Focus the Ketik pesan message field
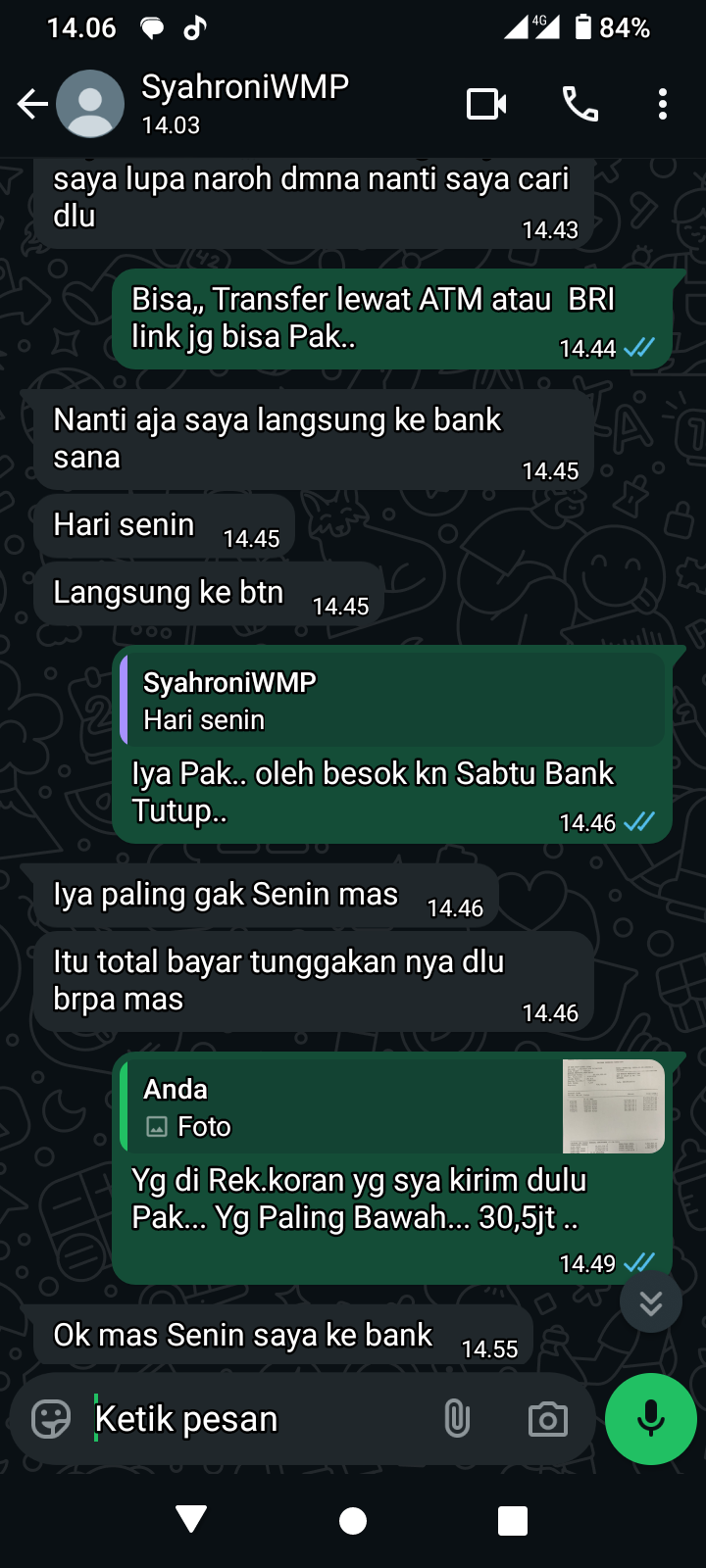The width and height of the screenshot is (706, 1568). coord(255,1419)
